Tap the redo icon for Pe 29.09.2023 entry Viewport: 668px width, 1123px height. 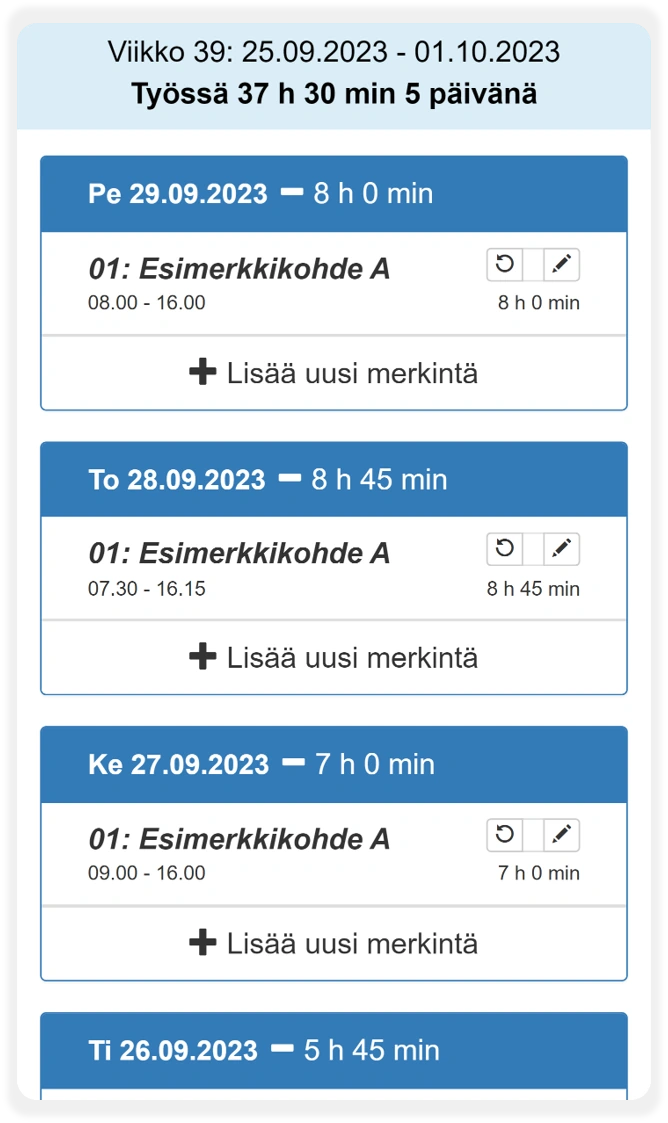(505, 265)
